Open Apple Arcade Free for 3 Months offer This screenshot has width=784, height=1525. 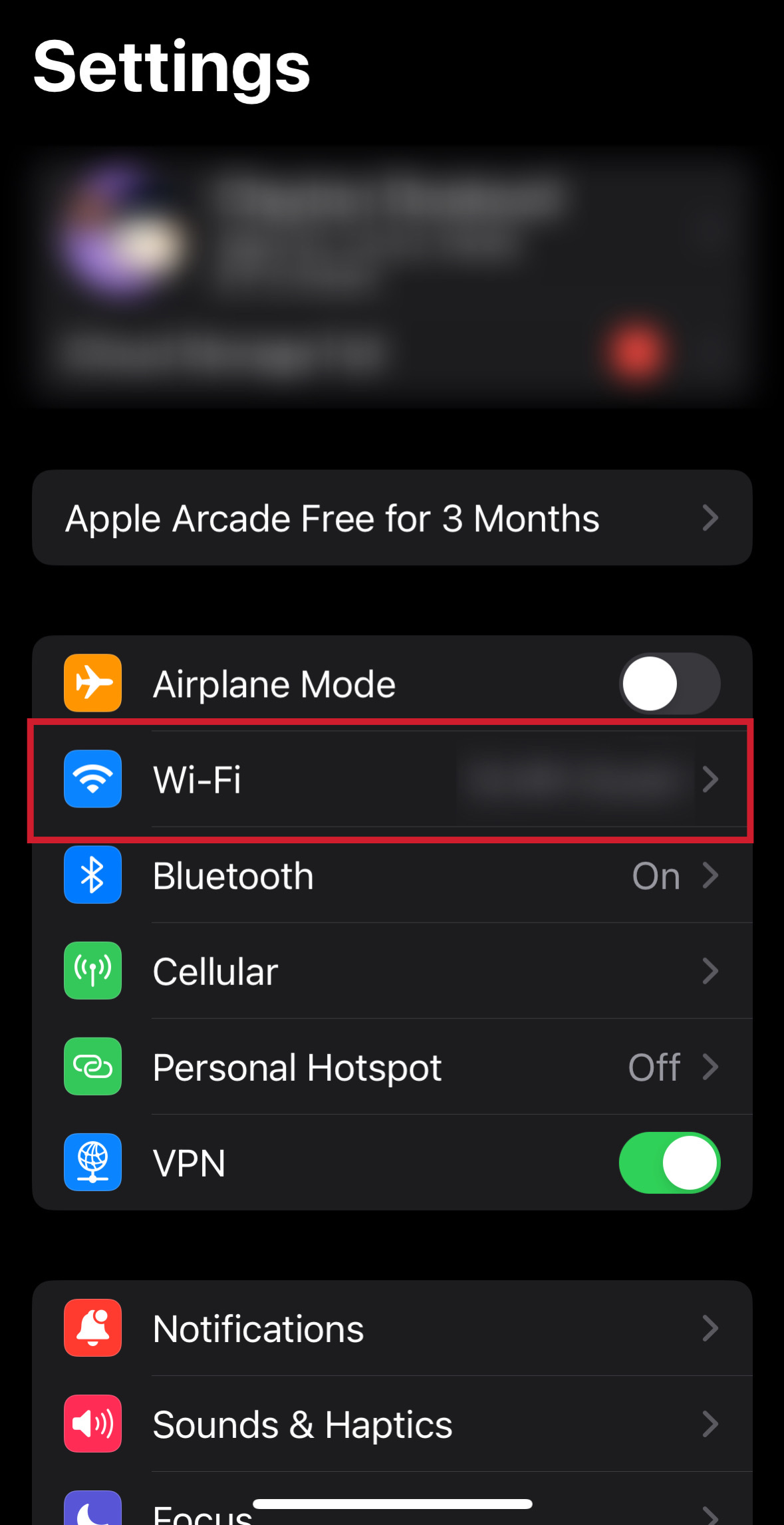(392, 518)
